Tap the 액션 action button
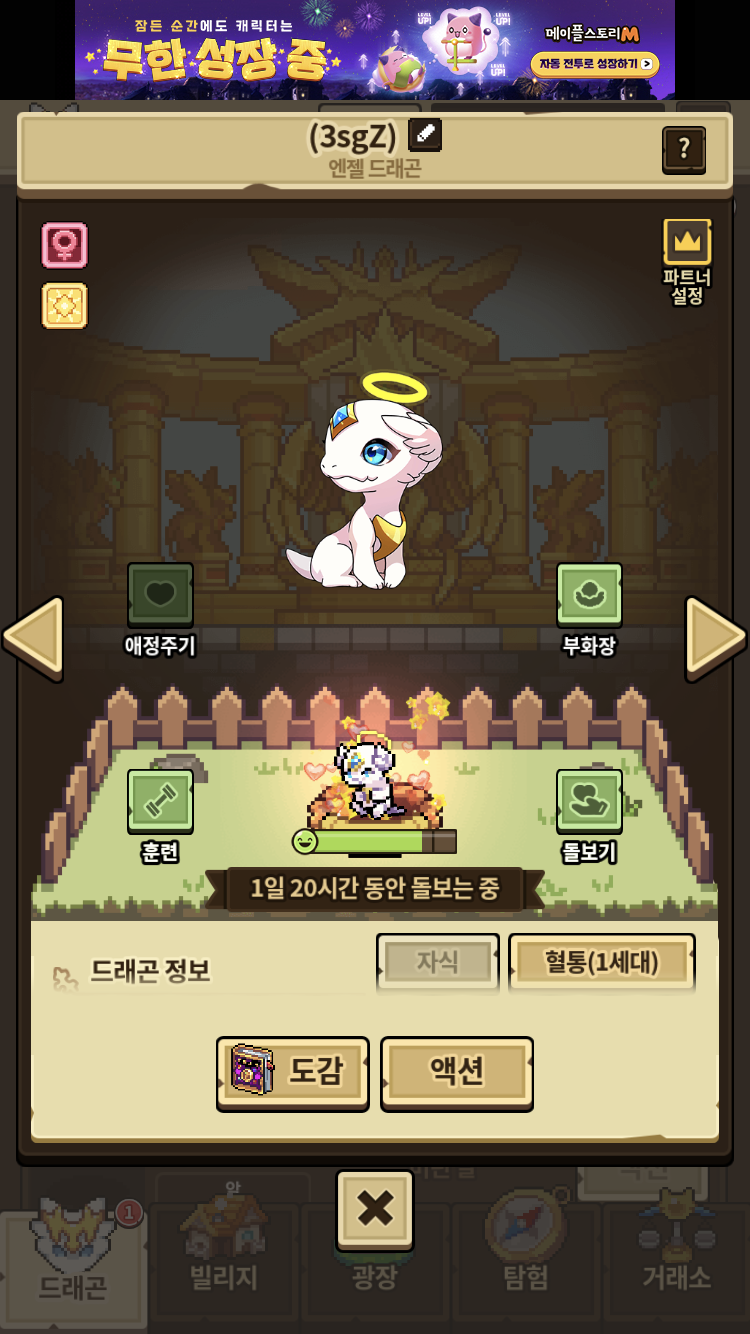Viewport: 750px width, 1334px height. pyautogui.click(x=457, y=1072)
